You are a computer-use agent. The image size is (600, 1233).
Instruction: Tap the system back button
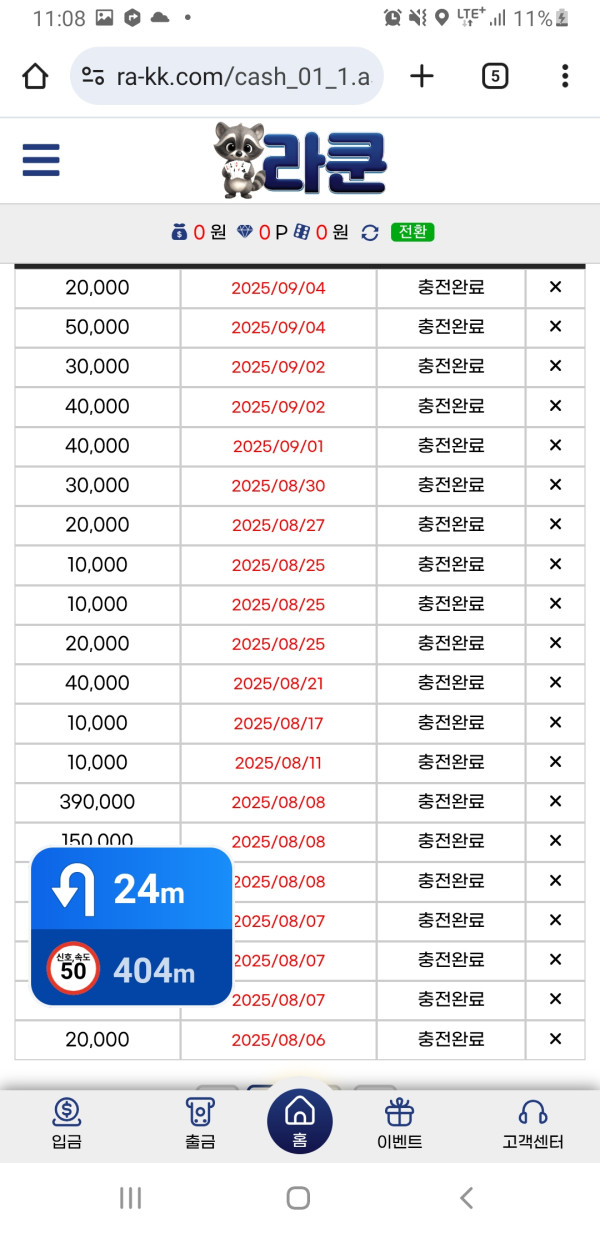466,1197
